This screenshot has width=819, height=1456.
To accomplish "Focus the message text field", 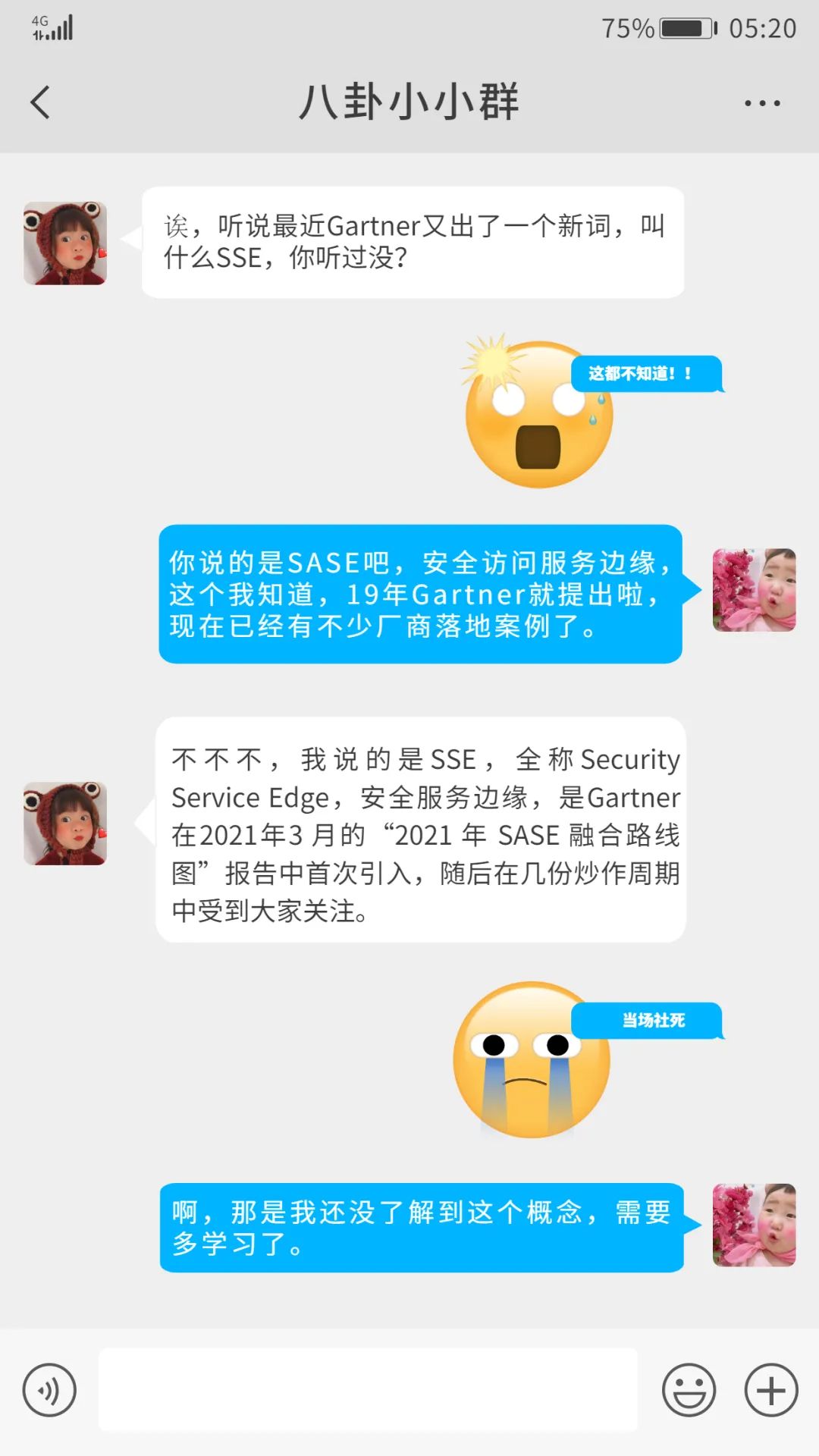I will 368,1389.
